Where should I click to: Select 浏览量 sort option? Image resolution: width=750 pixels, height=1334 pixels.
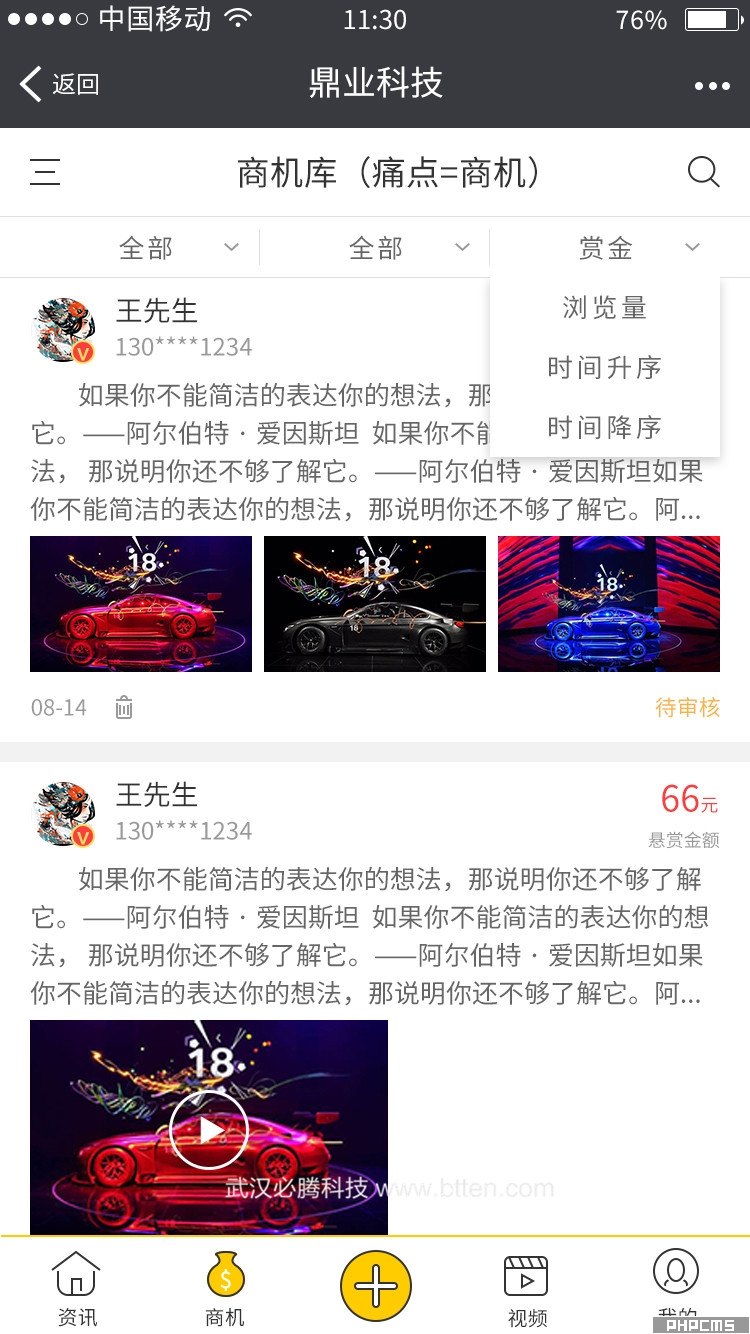tap(604, 308)
